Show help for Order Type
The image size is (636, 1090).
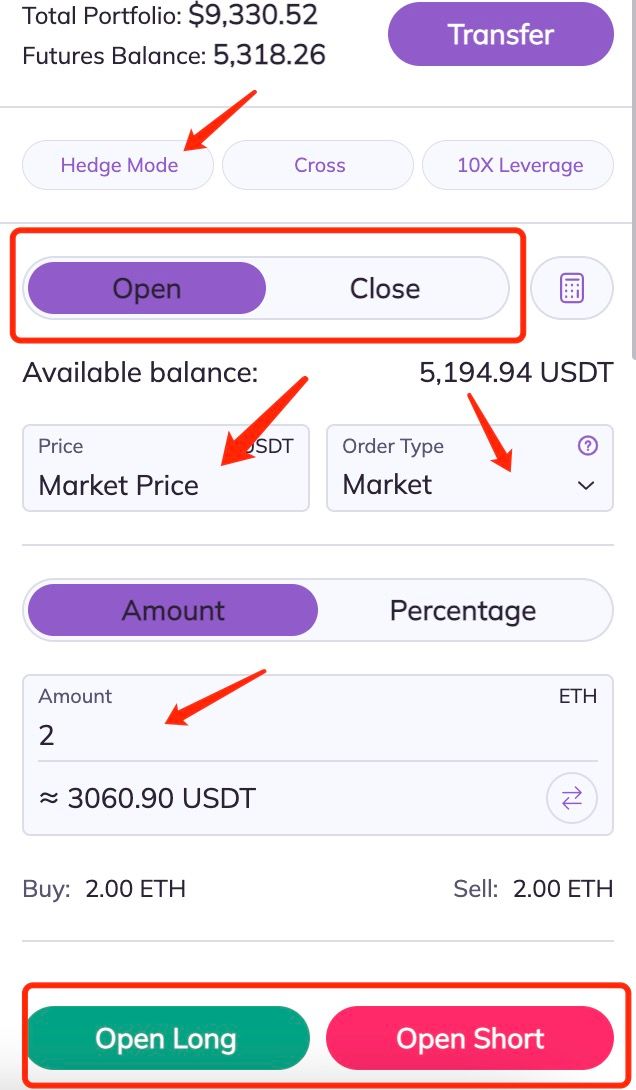pyautogui.click(x=588, y=446)
